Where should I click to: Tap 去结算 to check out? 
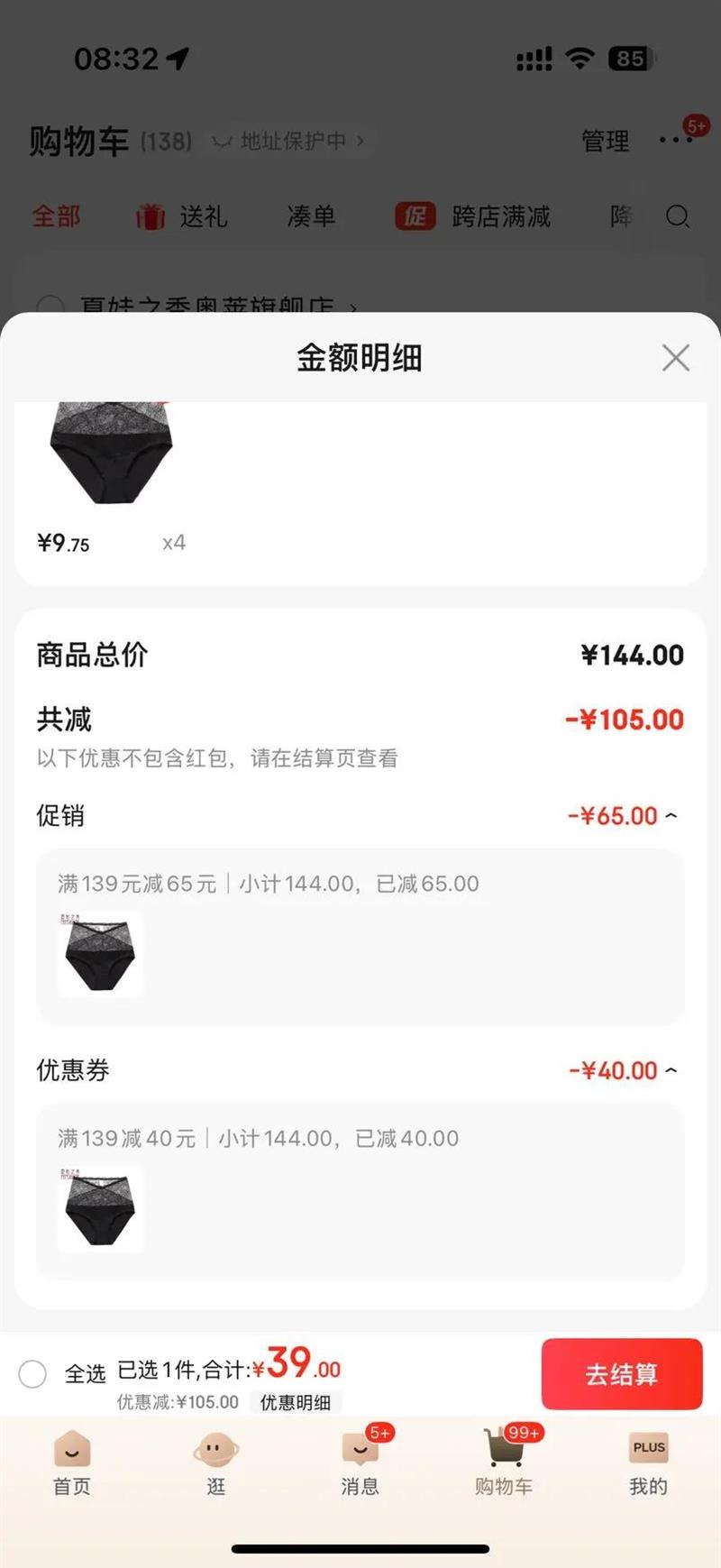click(621, 1373)
